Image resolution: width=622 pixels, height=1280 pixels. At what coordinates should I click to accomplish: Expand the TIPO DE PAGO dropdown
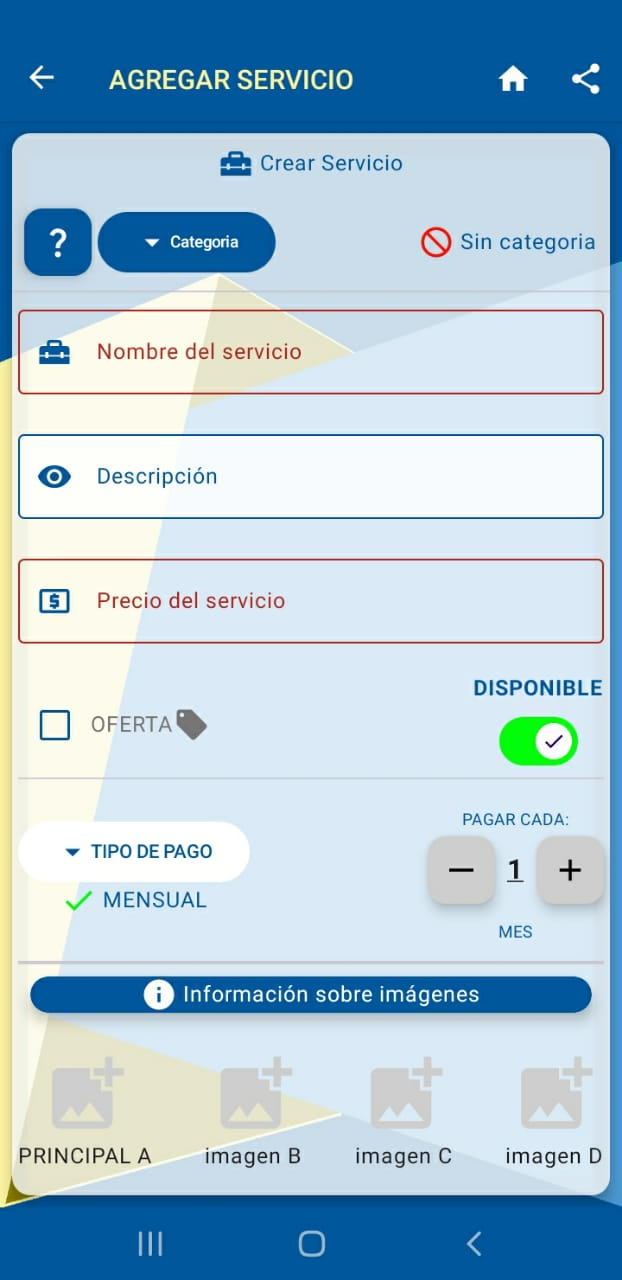[x=134, y=852]
